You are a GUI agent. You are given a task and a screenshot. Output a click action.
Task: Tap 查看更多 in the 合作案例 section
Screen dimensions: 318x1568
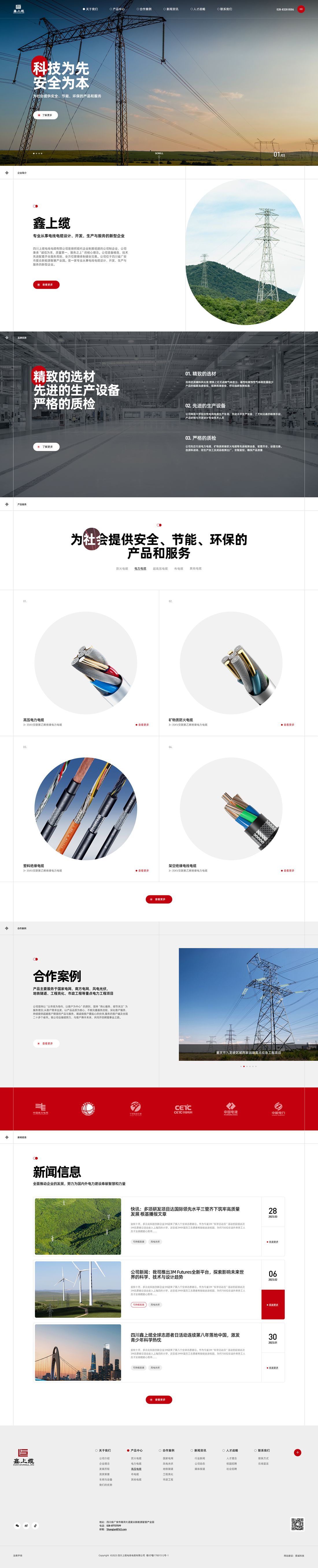point(46,1043)
